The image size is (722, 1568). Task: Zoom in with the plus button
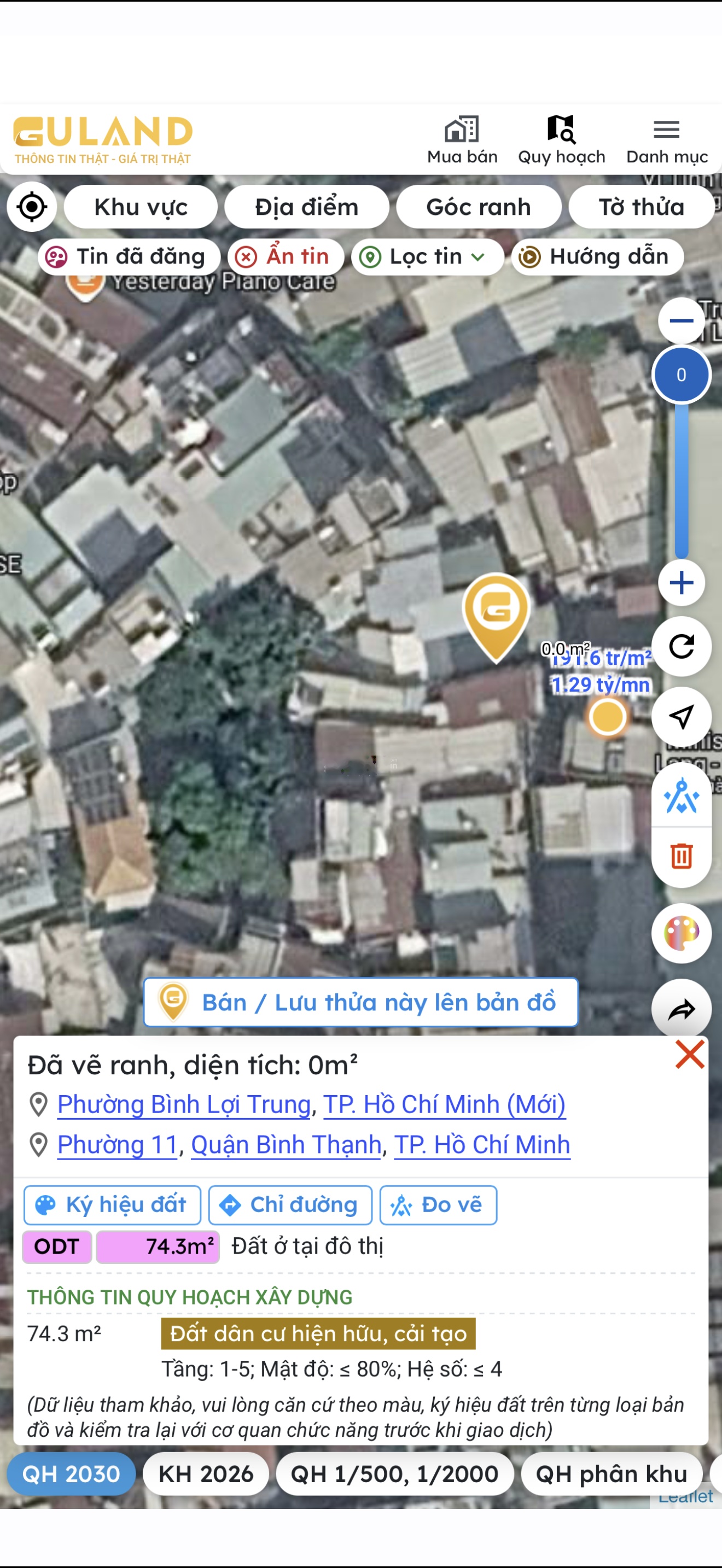pos(681,582)
